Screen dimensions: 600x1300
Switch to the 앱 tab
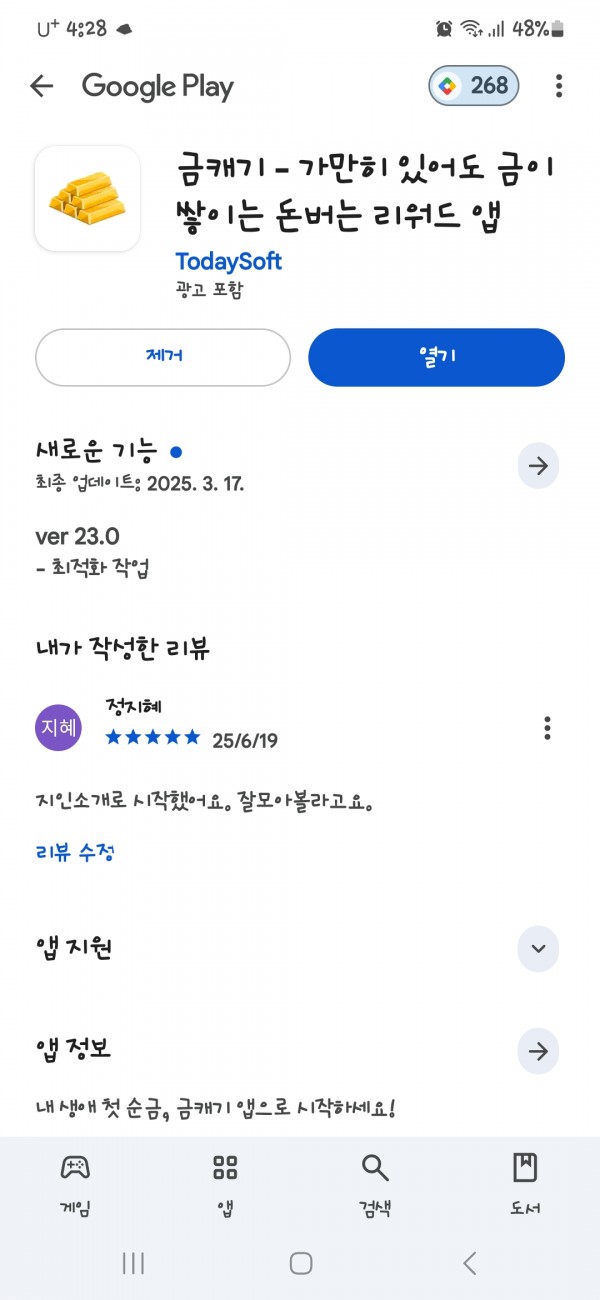[225, 1185]
